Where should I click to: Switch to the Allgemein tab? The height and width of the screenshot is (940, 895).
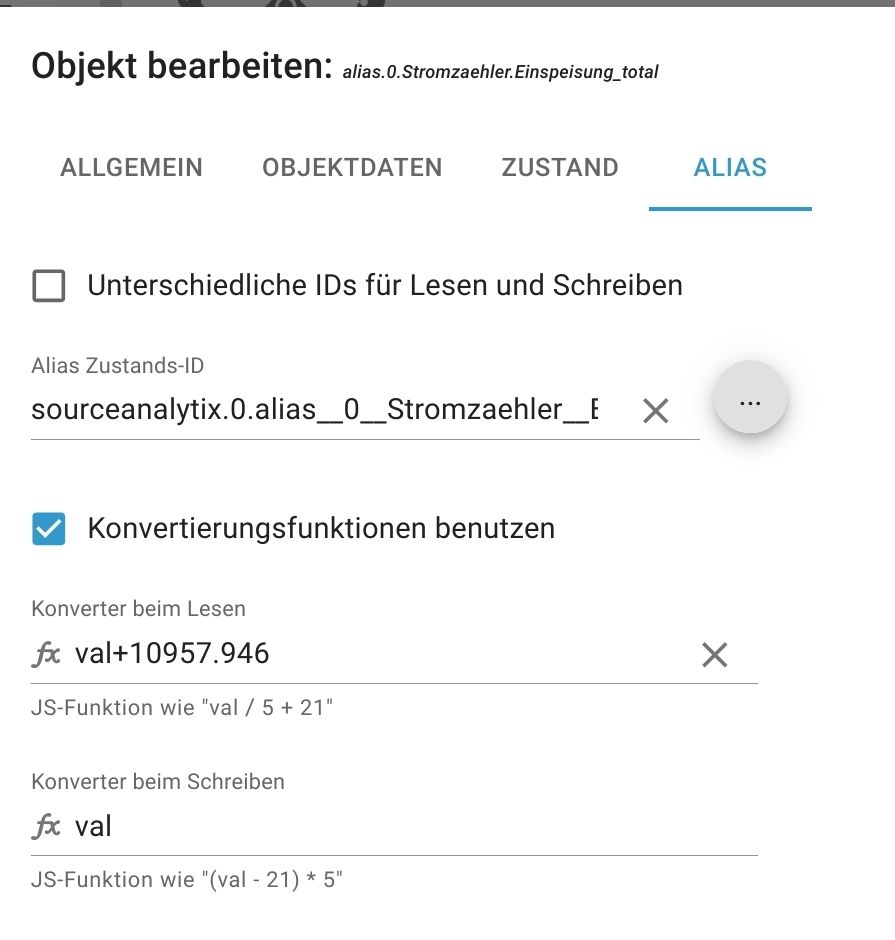[131, 167]
